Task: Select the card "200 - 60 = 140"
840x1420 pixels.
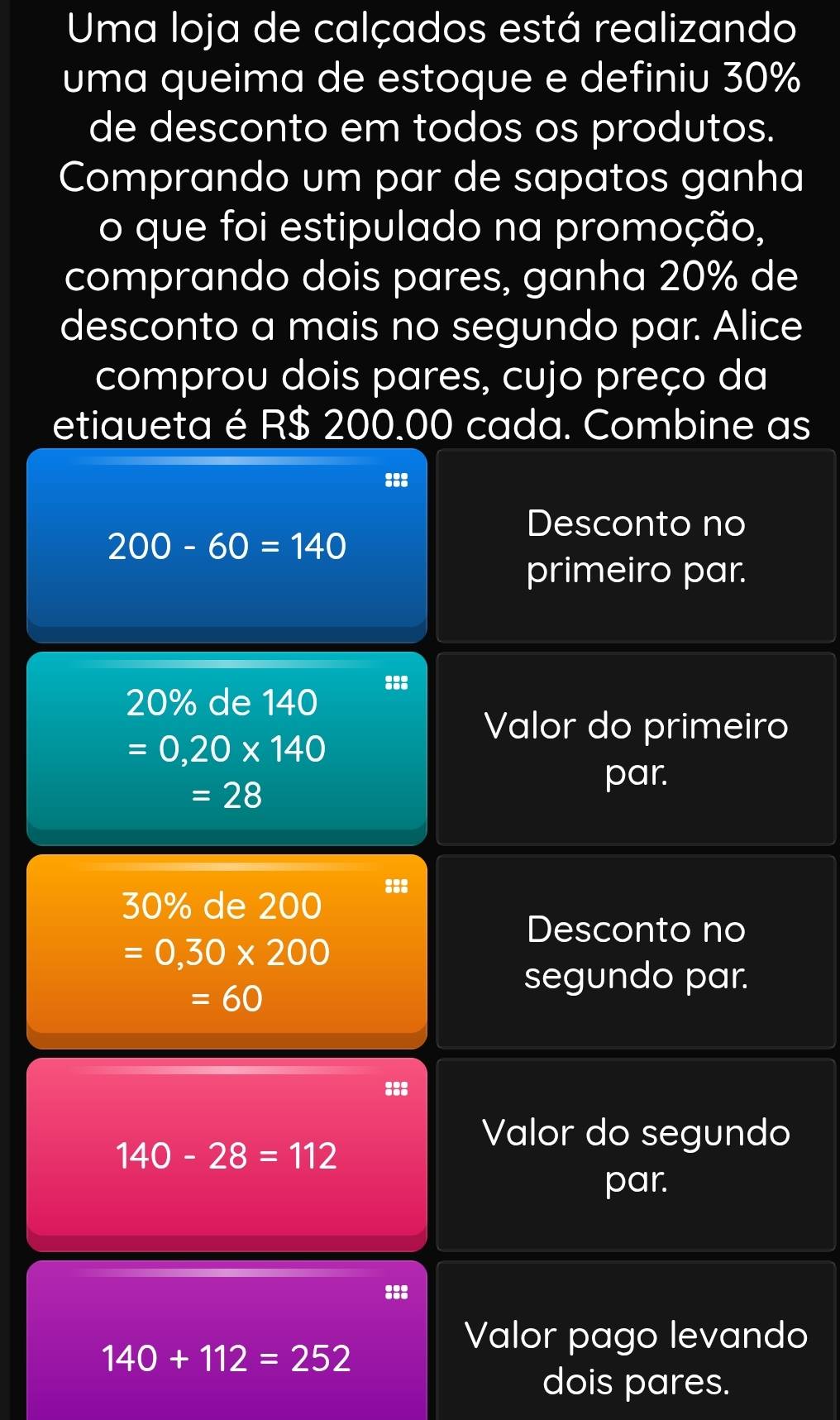Action: click(x=227, y=546)
